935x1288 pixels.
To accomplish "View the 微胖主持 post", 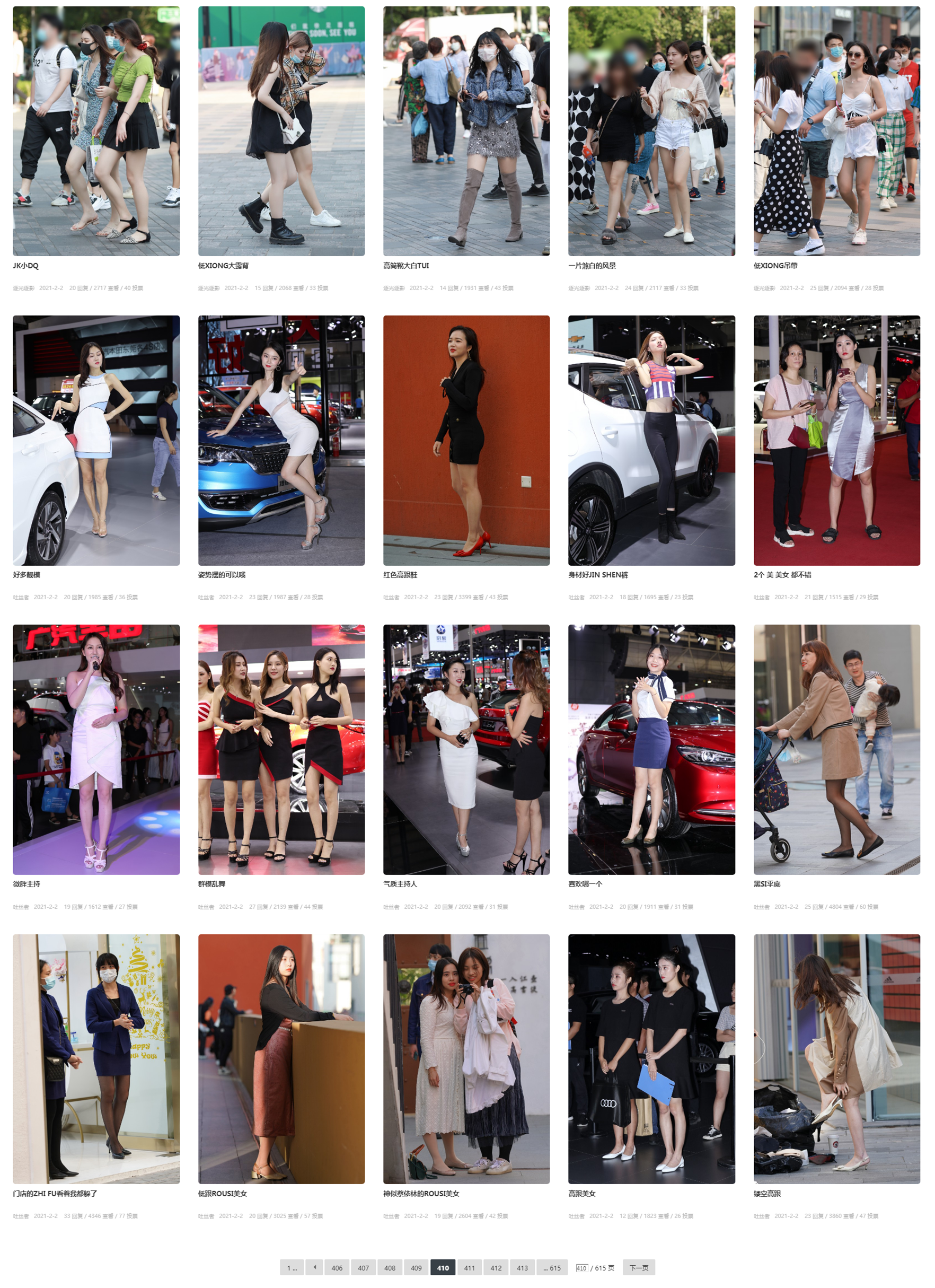I will 96,749.
